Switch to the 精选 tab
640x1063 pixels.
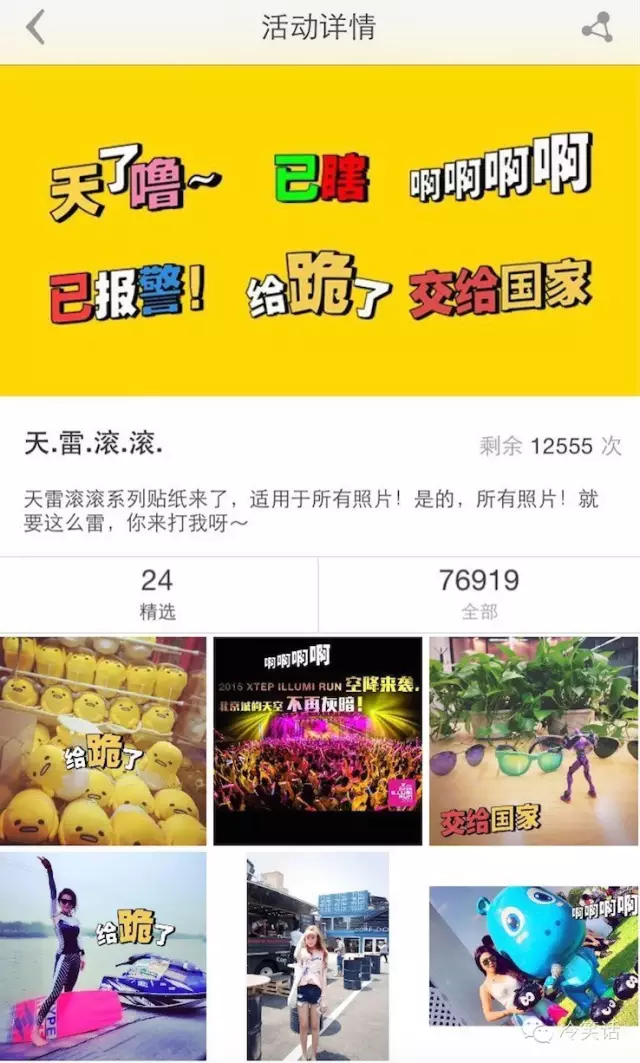[x=158, y=595]
